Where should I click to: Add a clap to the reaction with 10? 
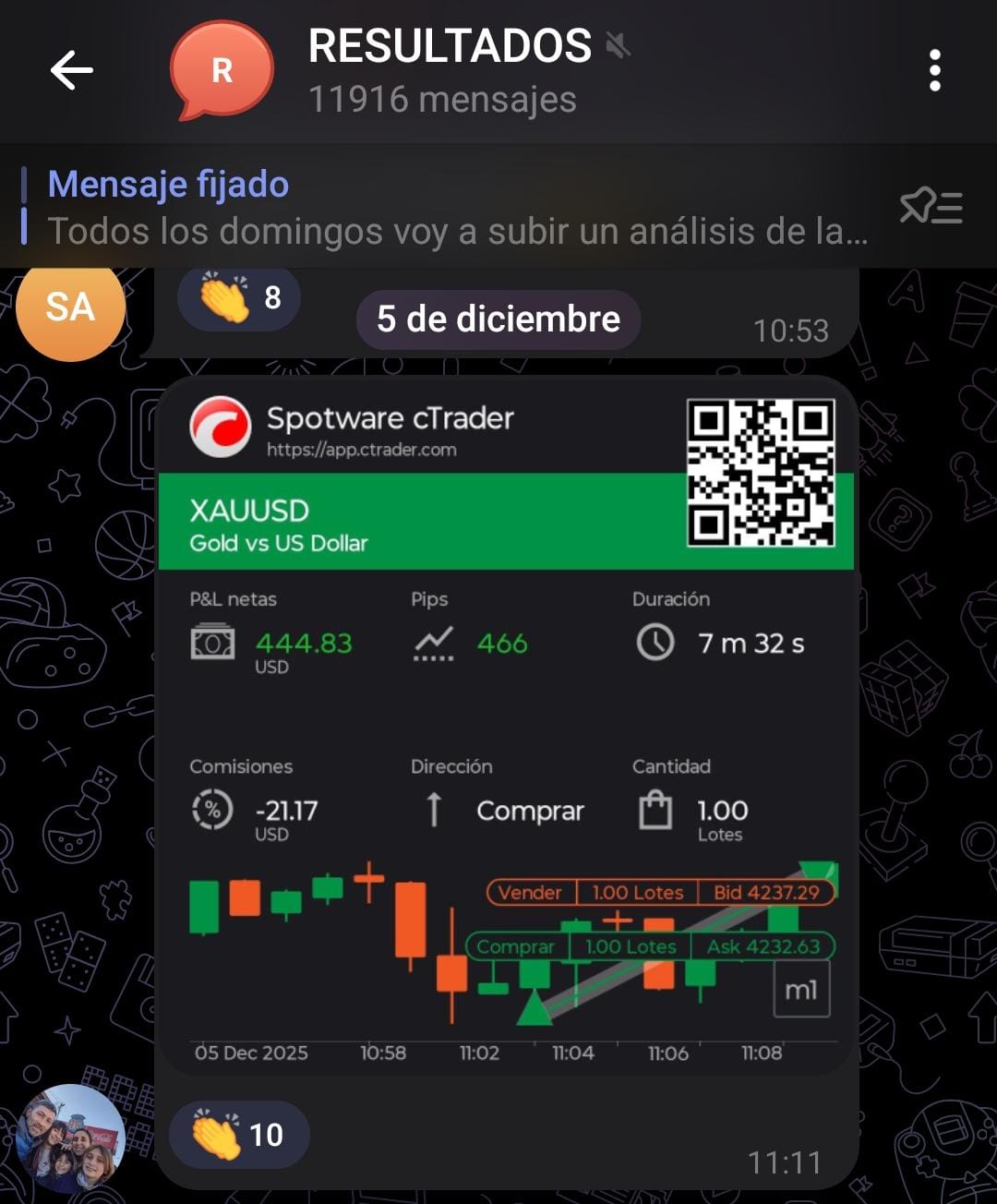tap(239, 1135)
